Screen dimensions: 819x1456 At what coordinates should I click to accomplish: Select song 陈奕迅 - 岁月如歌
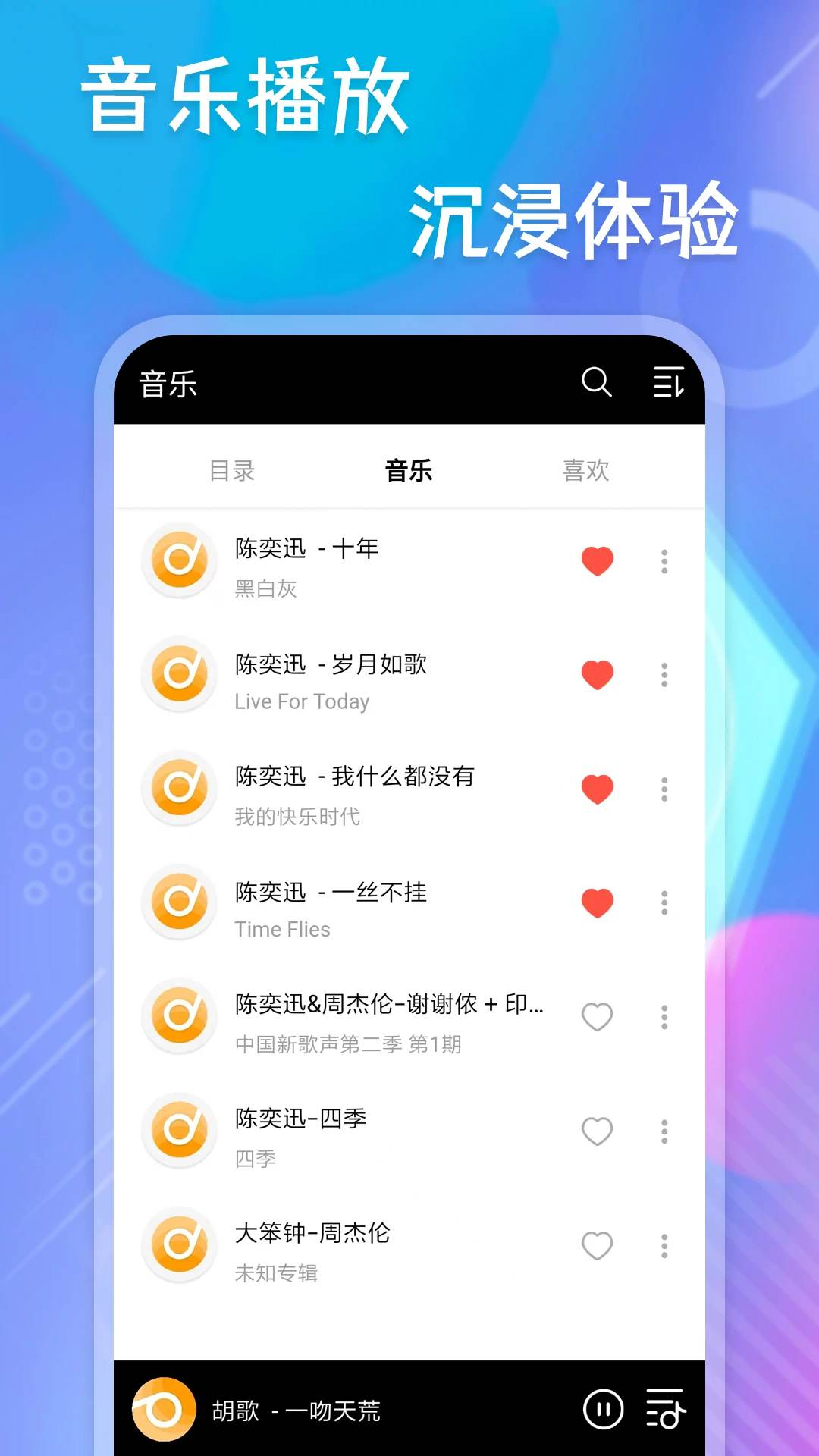[331, 665]
